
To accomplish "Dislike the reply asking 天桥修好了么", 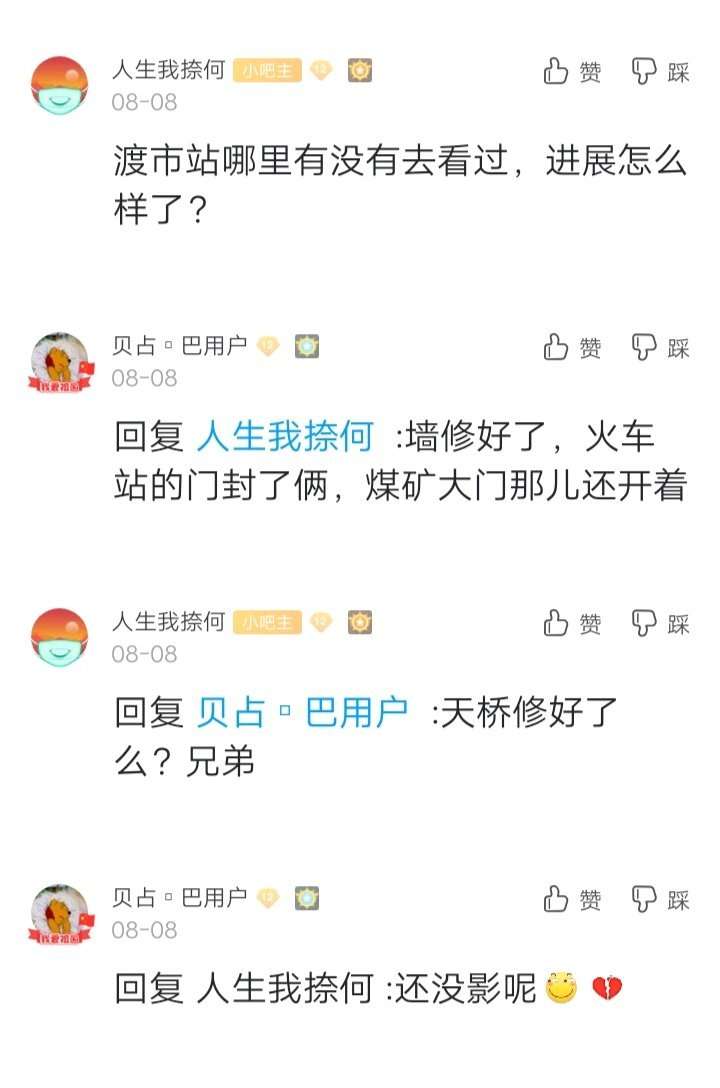I will point(660,624).
